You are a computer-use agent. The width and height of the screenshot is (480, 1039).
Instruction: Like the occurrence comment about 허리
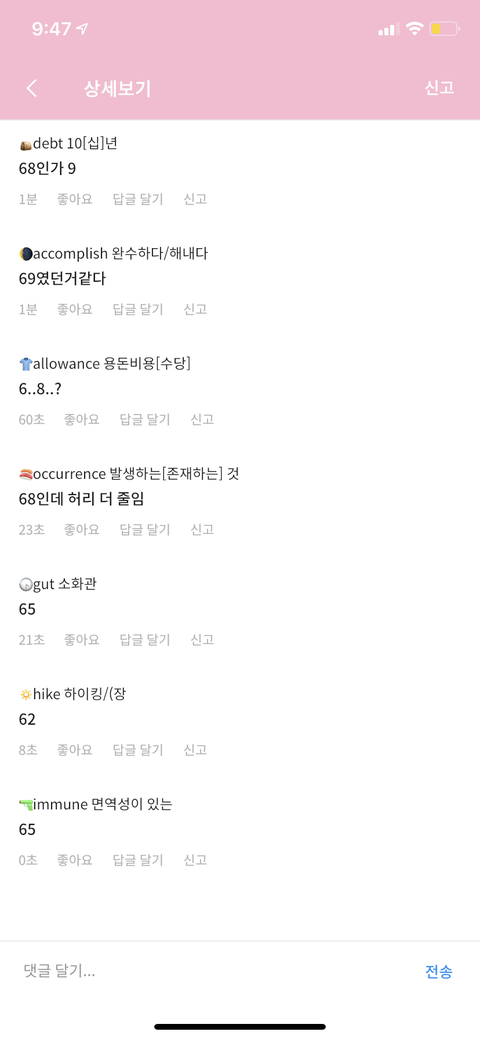pyautogui.click(x=82, y=529)
